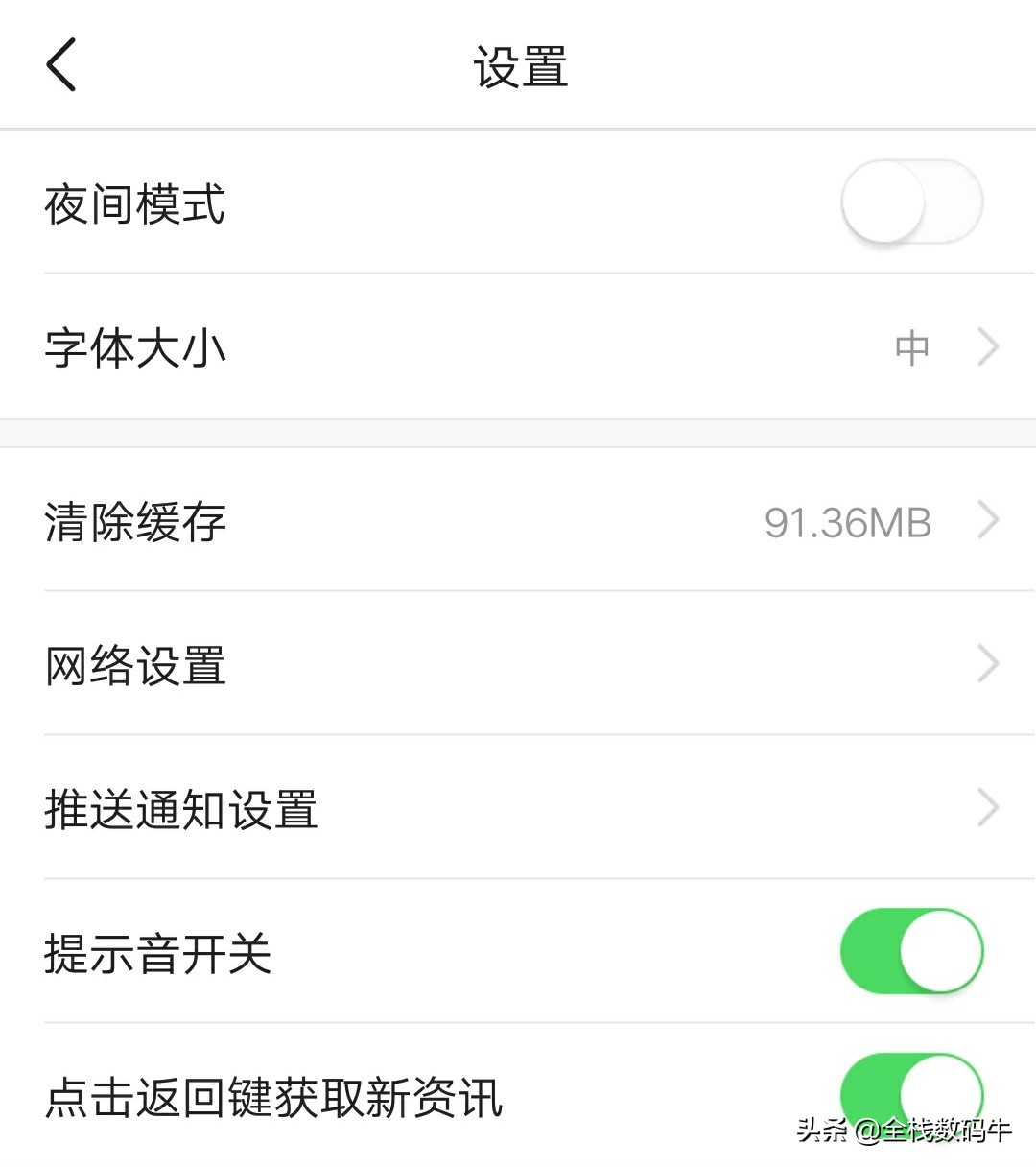The height and width of the screenshot is (1167, 1036).
Task: Open the 字体大小 font size options
Action: pyautogui.click(x=134, y=347)
